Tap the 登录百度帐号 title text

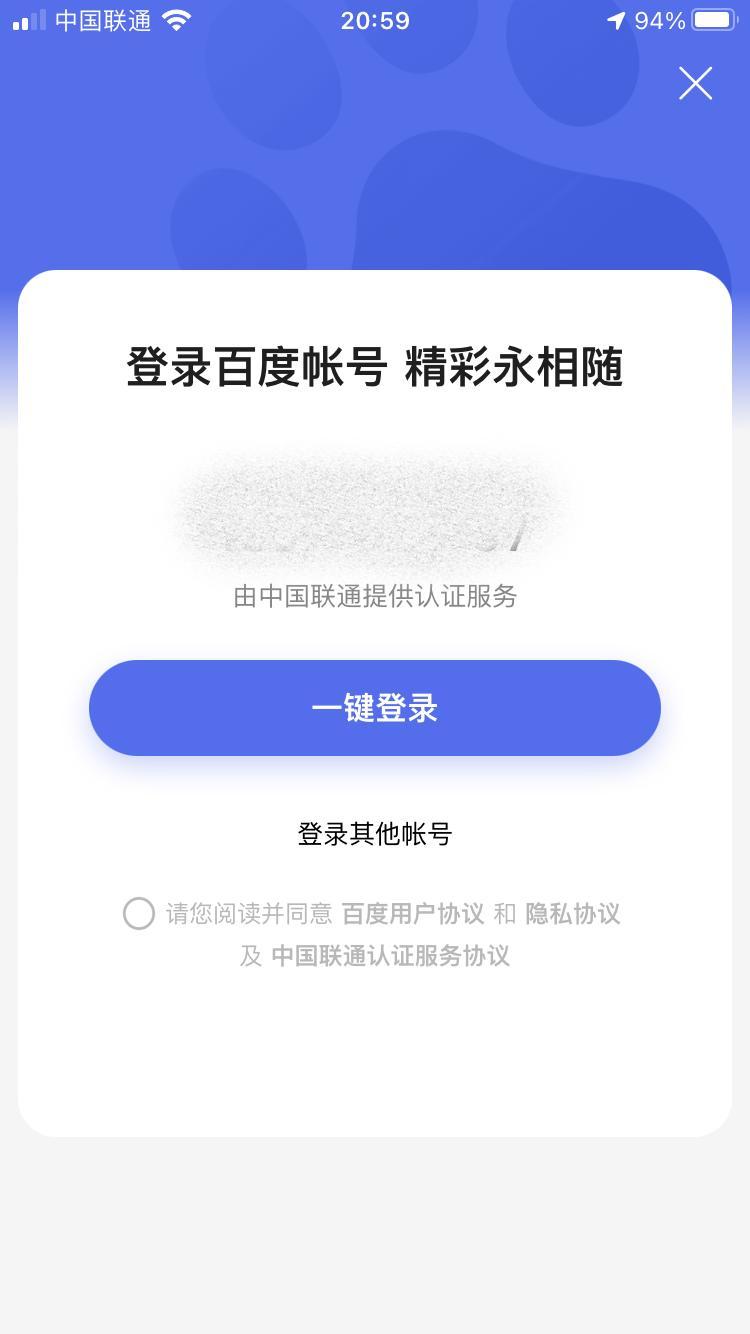pos(254,367)
